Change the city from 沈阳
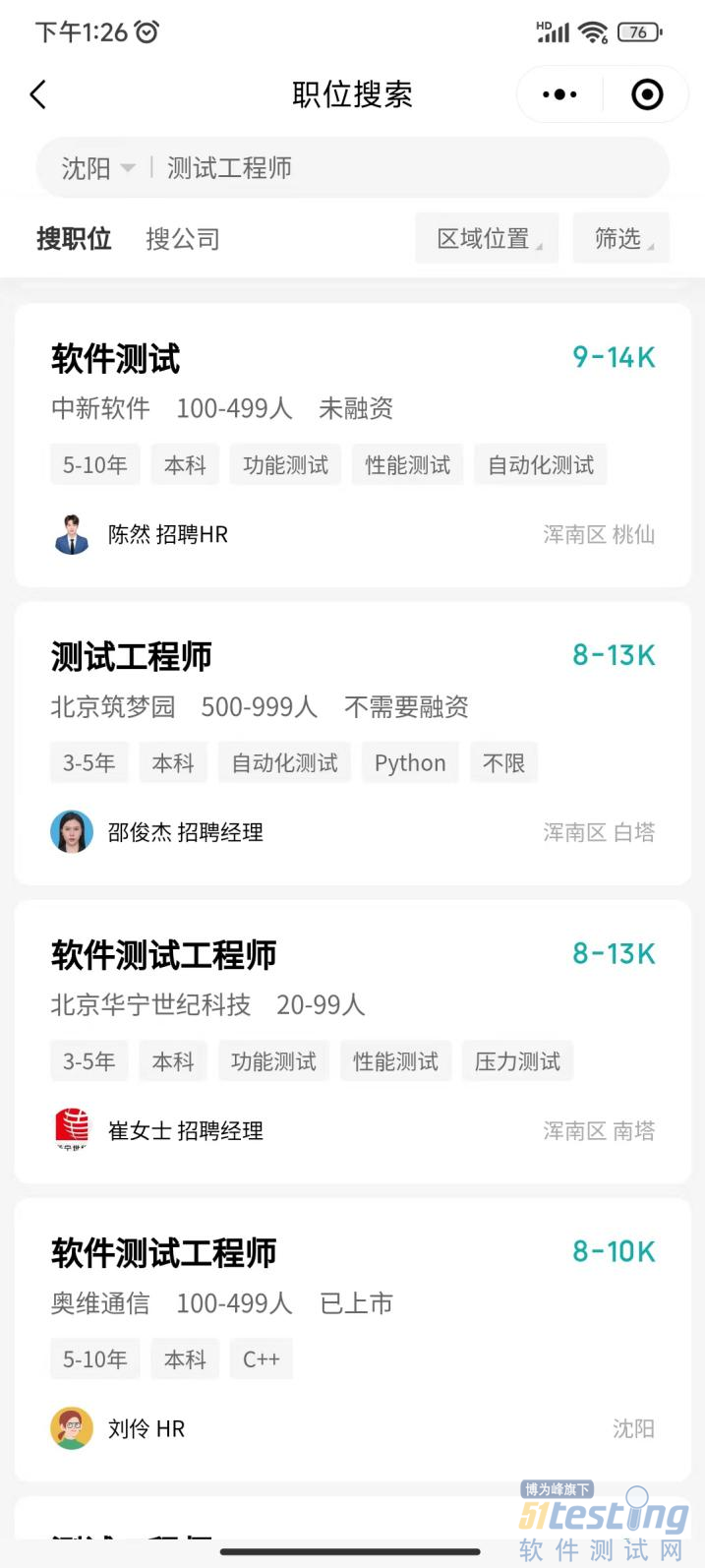Screen dimensions: 705x1568 point(97,168)
